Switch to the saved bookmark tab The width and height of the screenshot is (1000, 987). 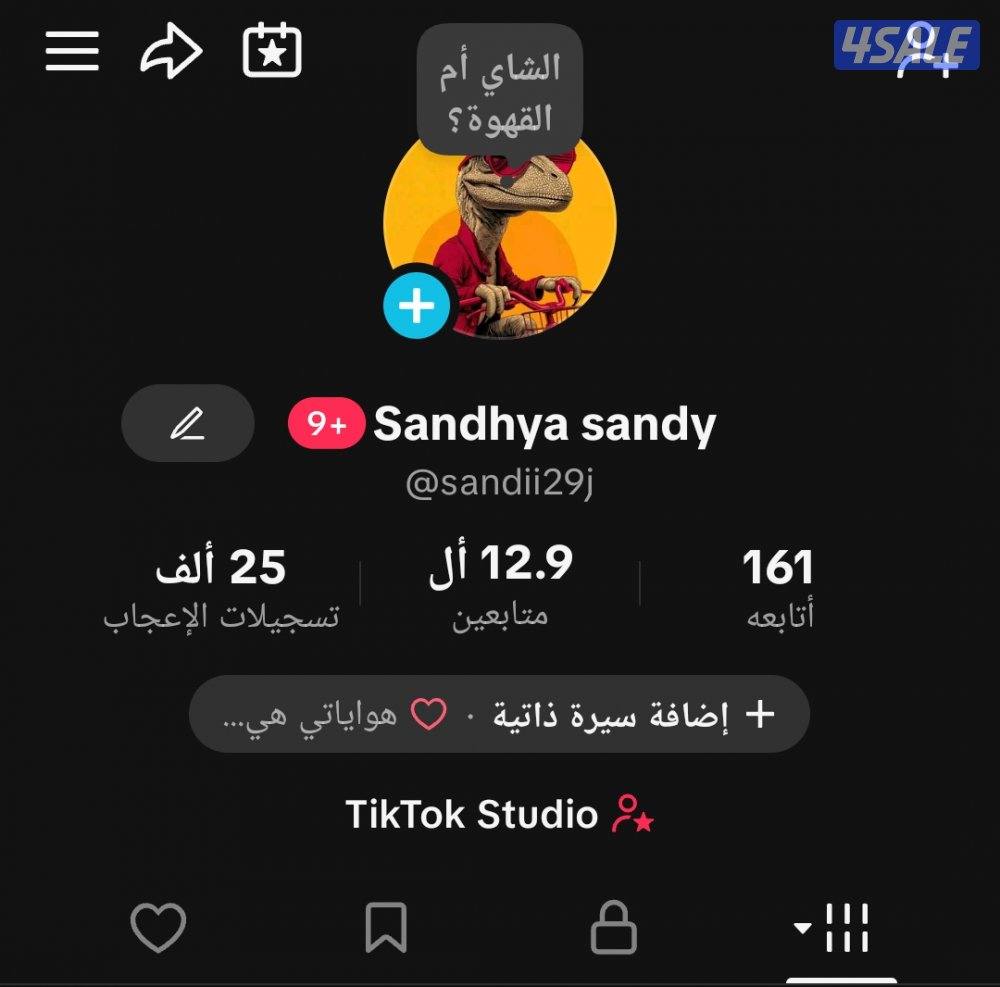point(386,928)
